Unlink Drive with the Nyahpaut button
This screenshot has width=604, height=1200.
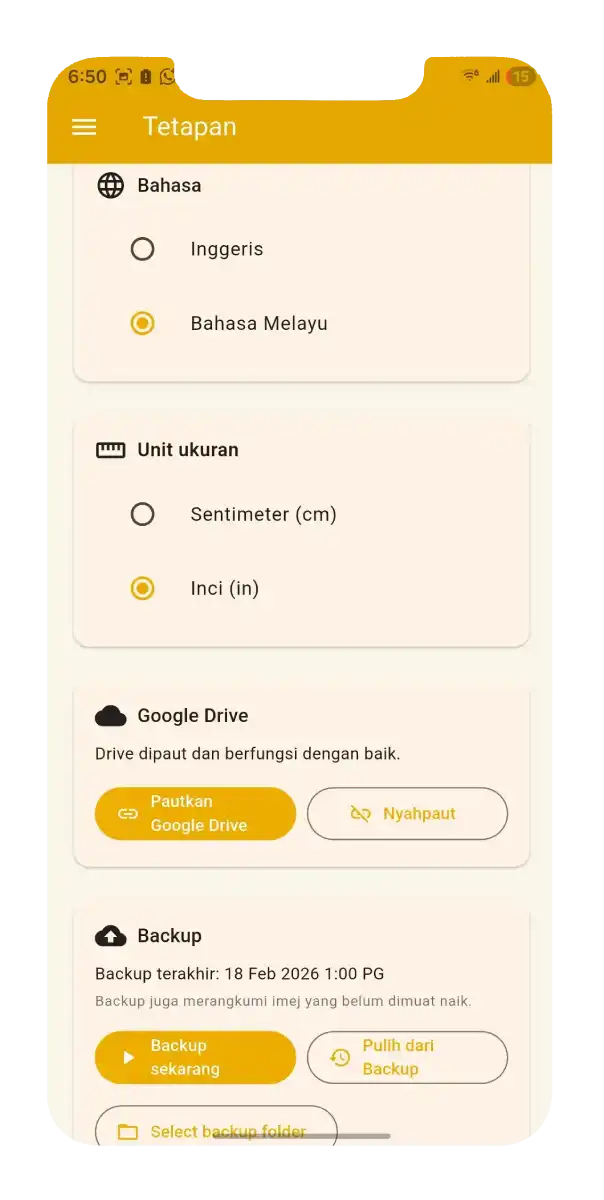pyautogui.click(x=407, y=813)
